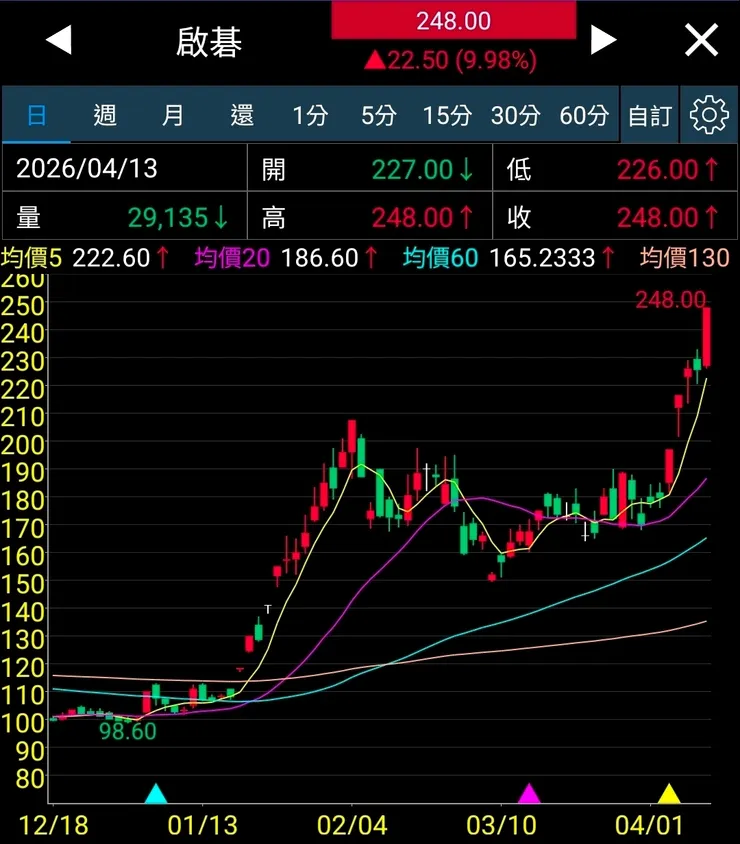This screenshot has width=740, height=844.
Task: Close the 啟碁 chart view
Action: click(701, 40)
